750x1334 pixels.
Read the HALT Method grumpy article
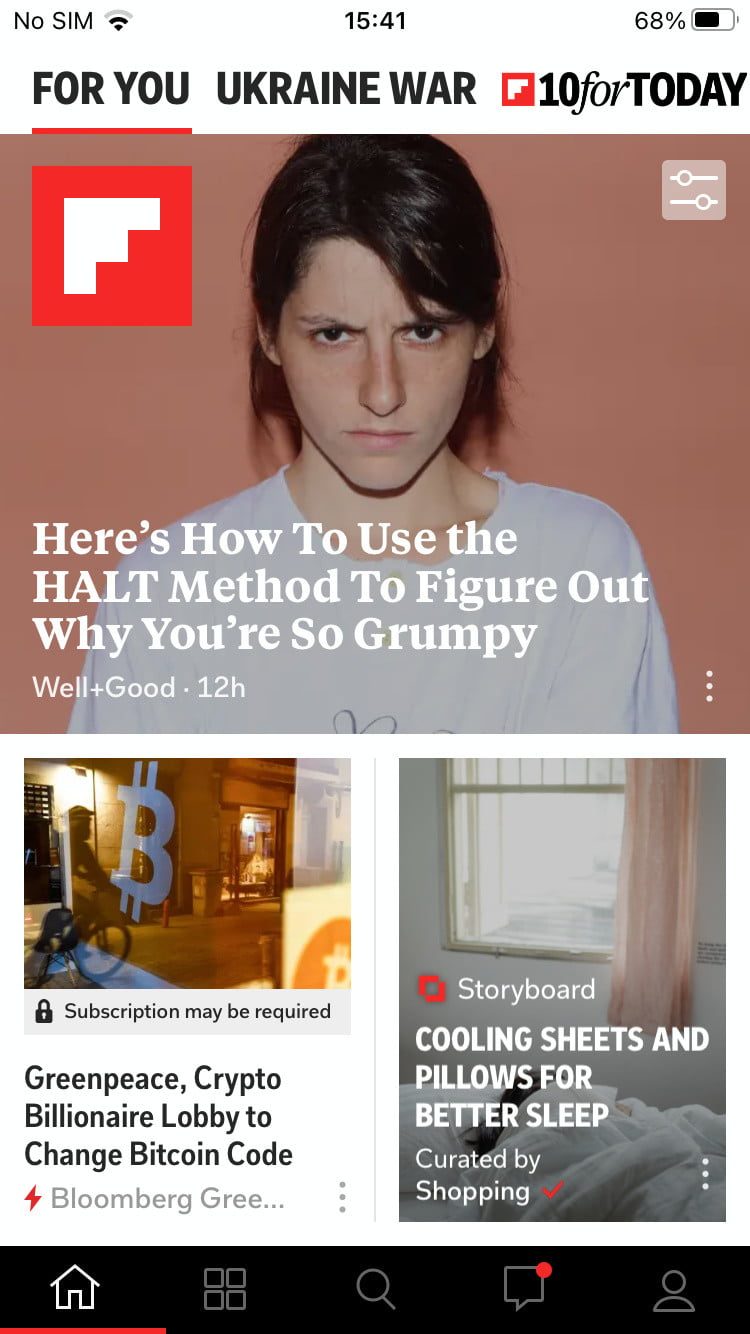[x=340, y=586]
